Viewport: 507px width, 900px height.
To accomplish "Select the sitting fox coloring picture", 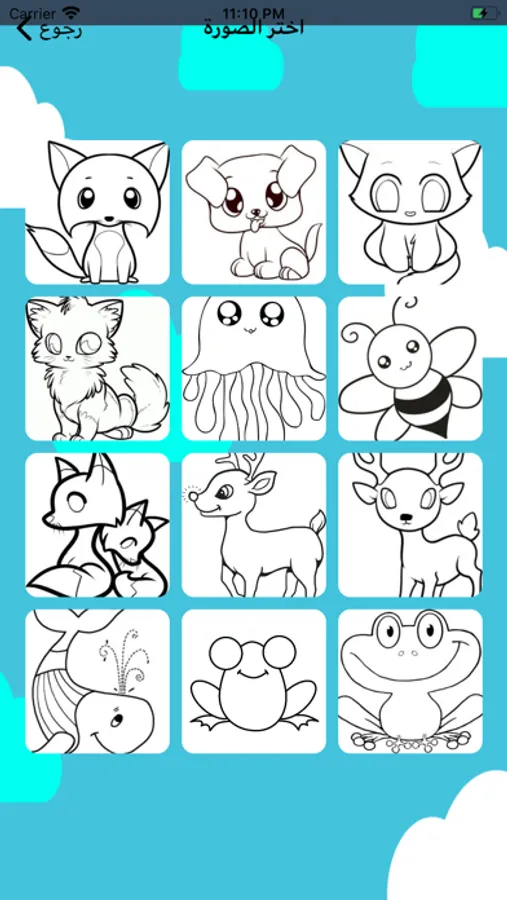I will (x=98, y=212).
